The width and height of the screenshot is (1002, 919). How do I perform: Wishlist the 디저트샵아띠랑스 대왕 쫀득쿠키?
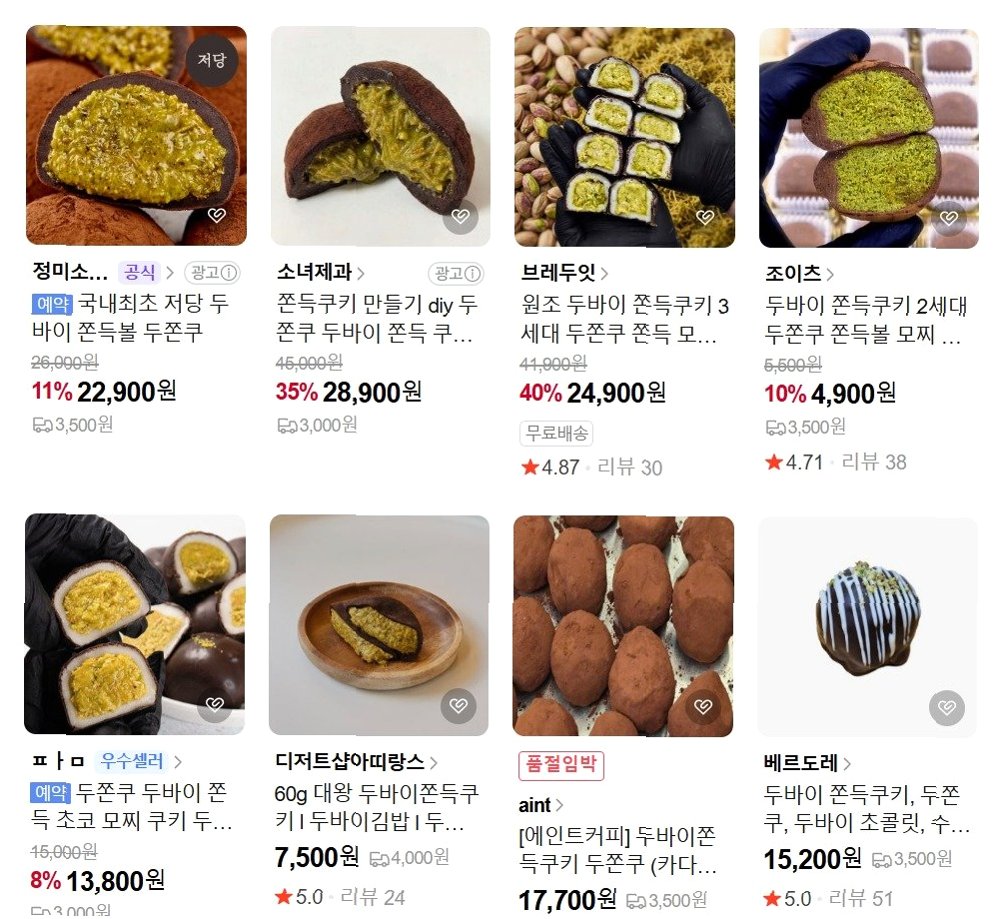pyautogui.click(x=459, y=705)
